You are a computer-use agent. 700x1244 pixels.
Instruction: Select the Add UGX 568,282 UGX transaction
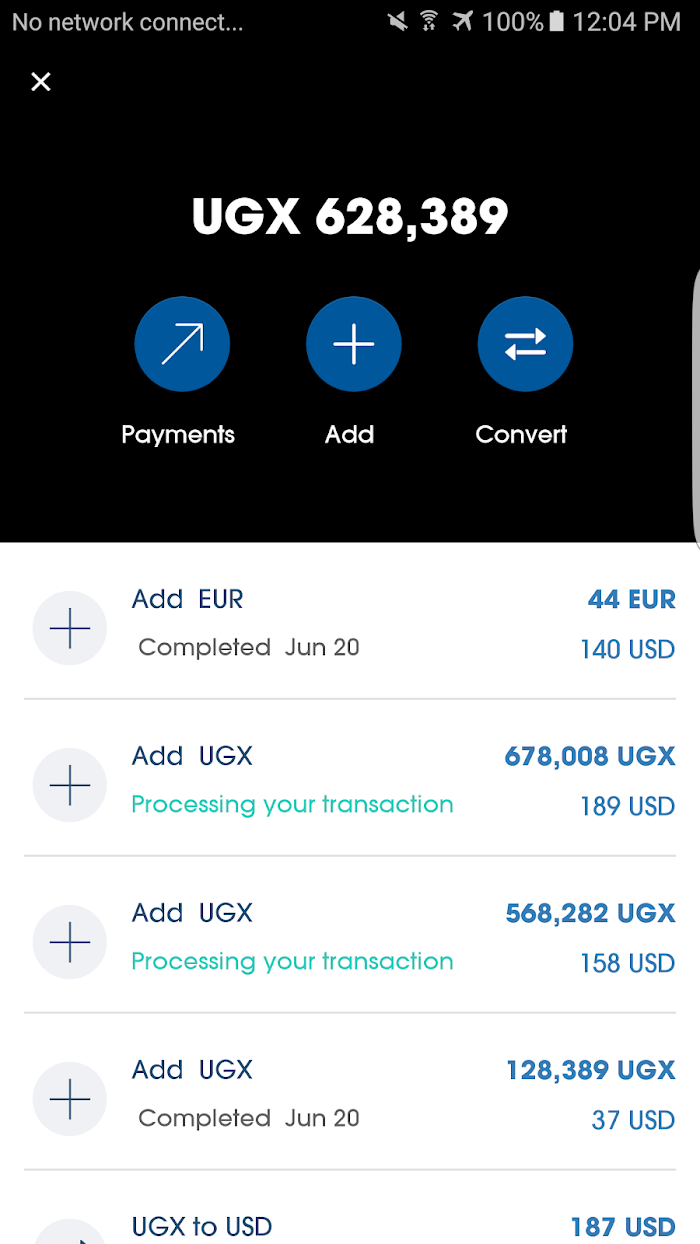tap(350, 937)
